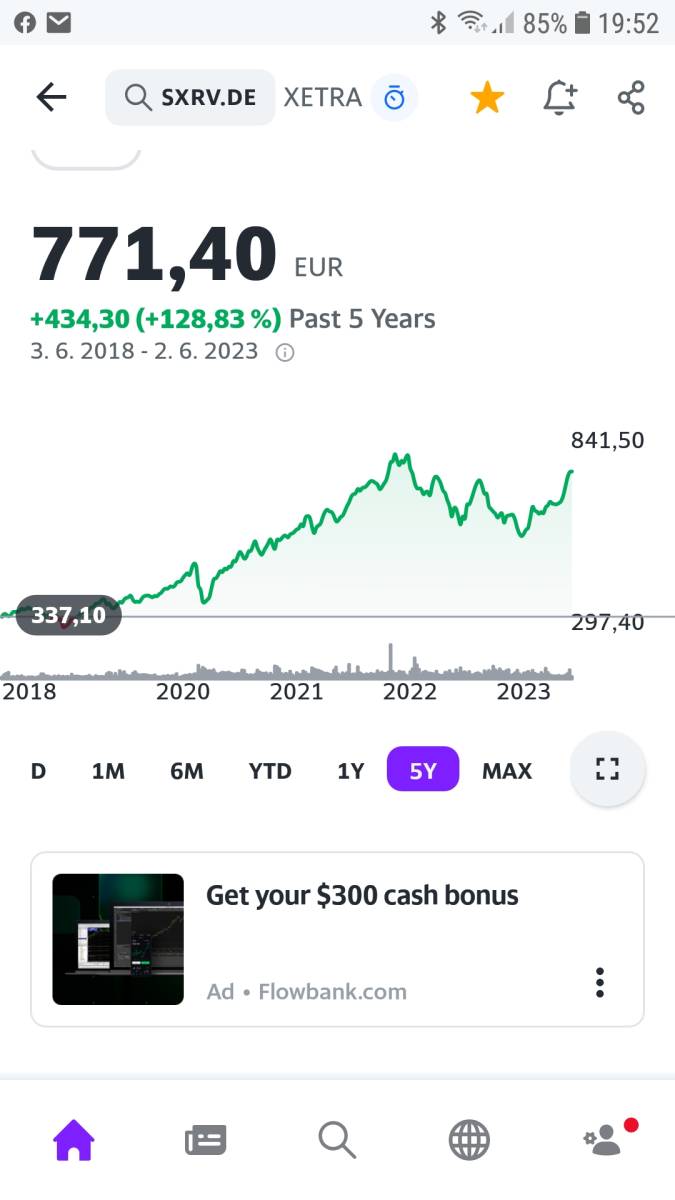Viewport: 675px width, 1200px height.
Task: Select the 5Y chart range
Action: click(423, 770)
